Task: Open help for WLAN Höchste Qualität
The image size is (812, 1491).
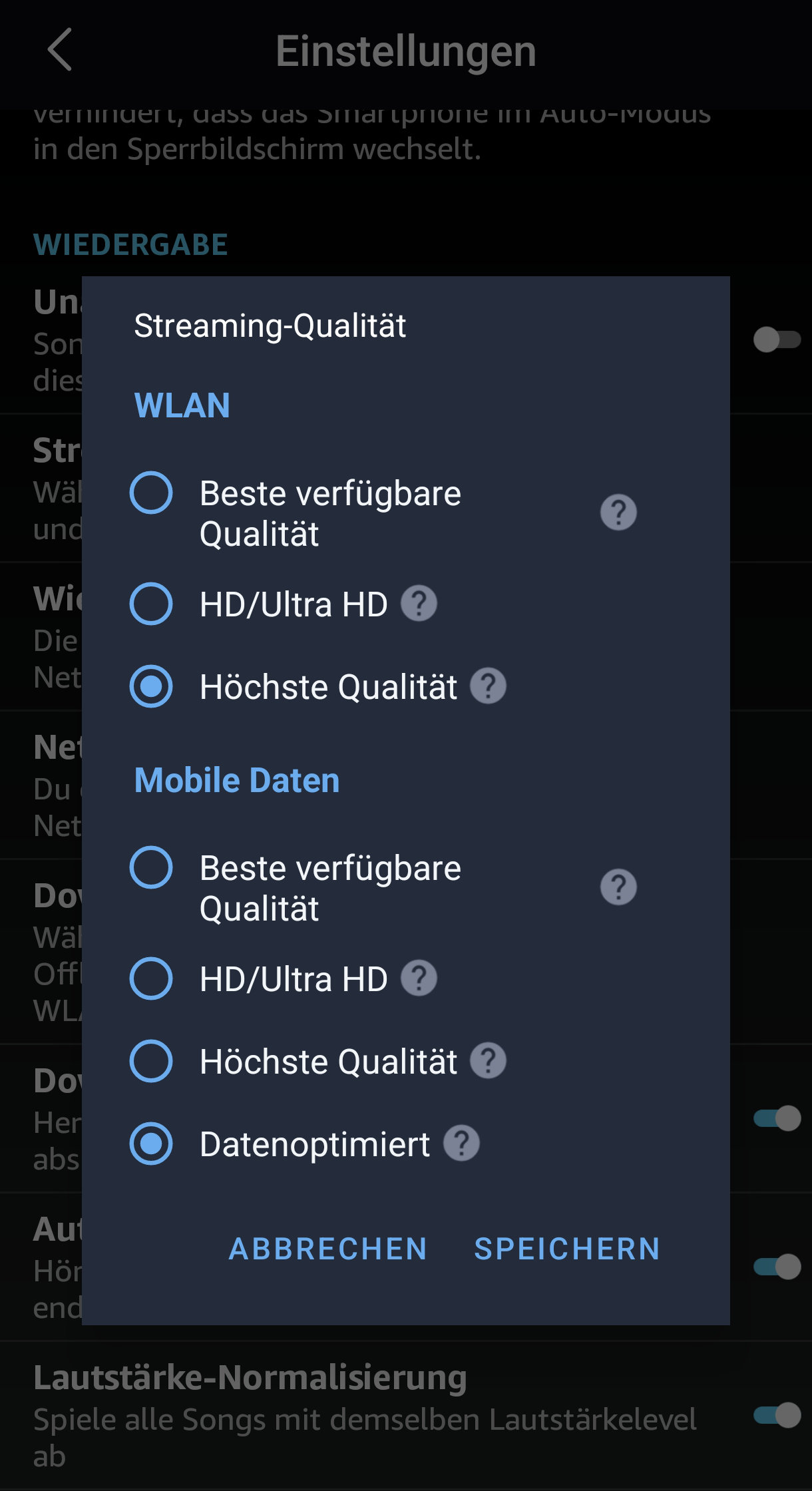Action: click(x=488, y=686)
